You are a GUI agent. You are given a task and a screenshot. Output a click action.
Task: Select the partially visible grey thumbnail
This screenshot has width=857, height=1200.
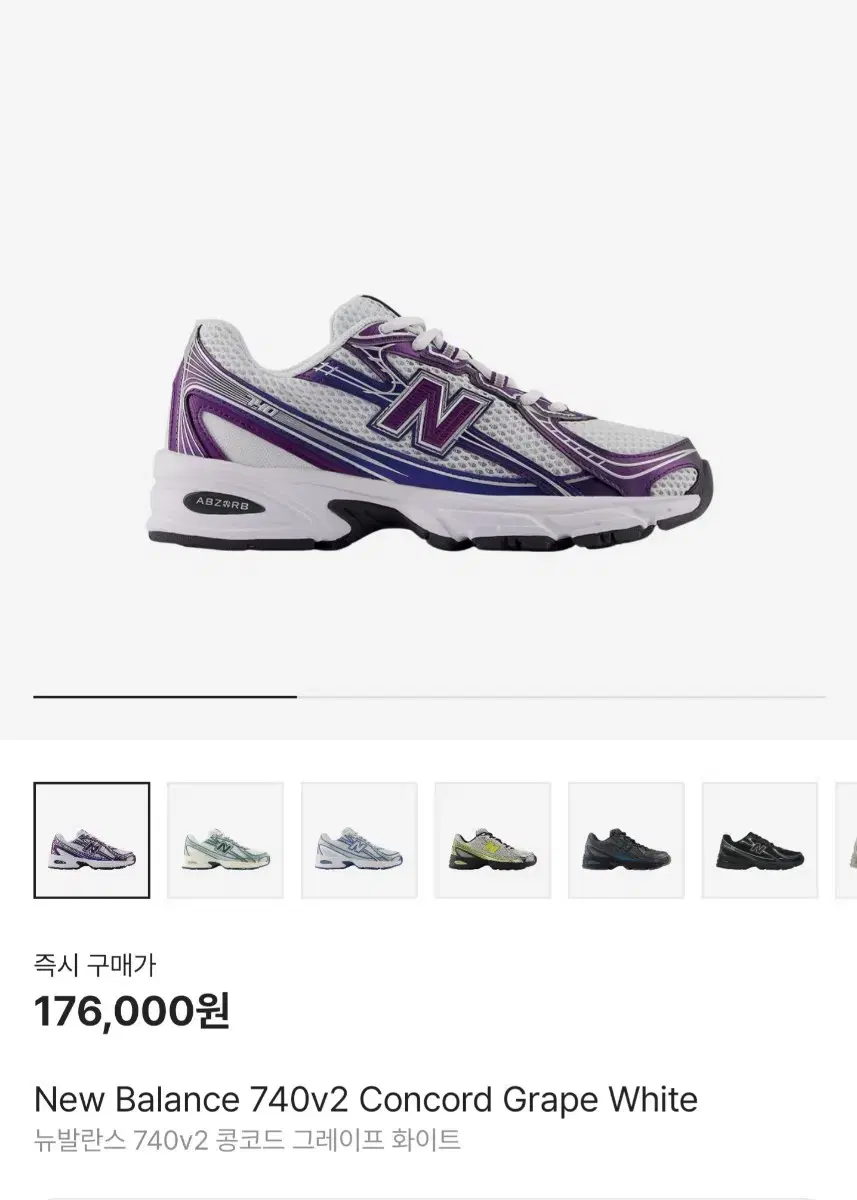click(850, 840)
